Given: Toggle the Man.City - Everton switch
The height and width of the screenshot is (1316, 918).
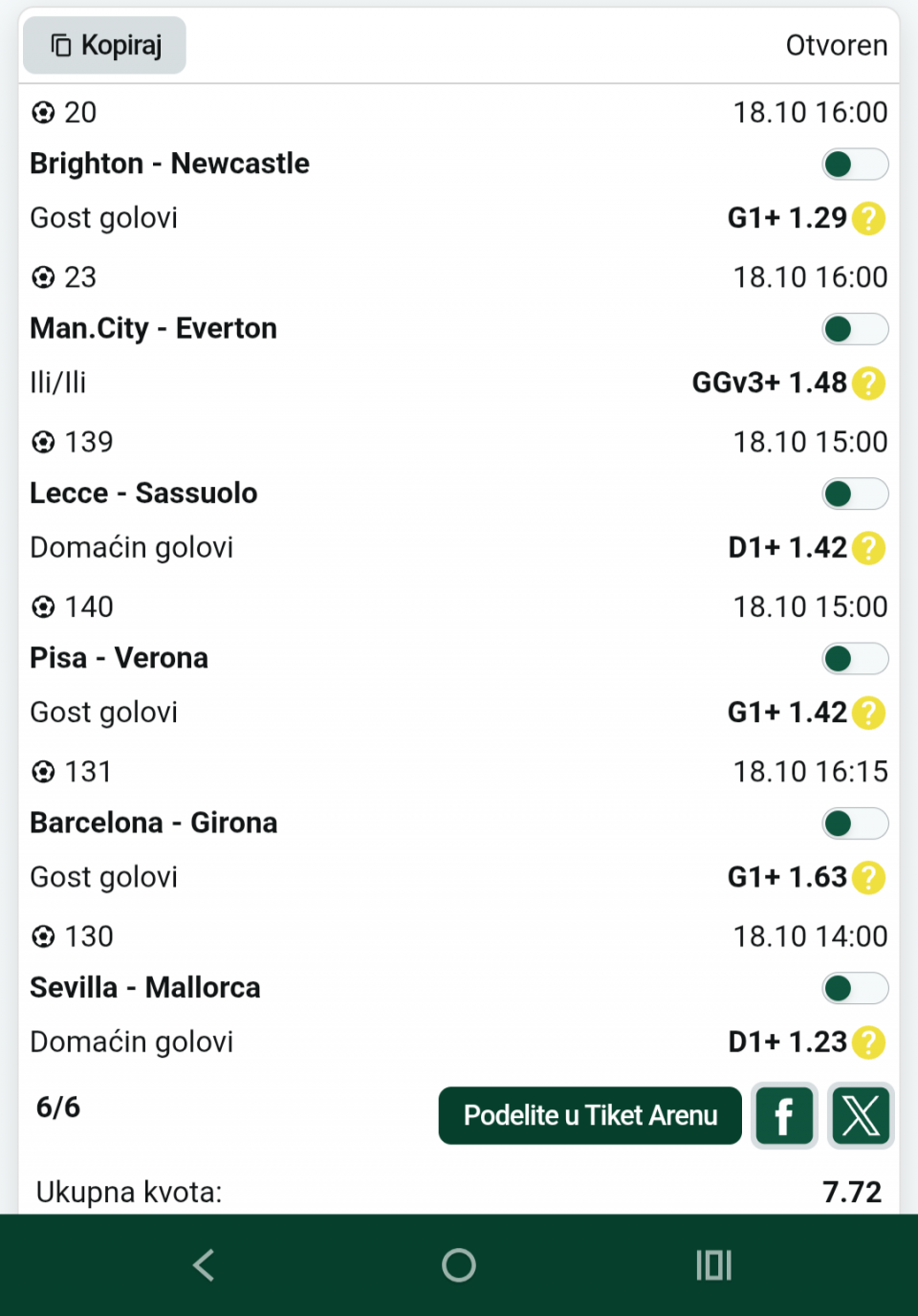Looking at the screenshot, I should (854, 329).
